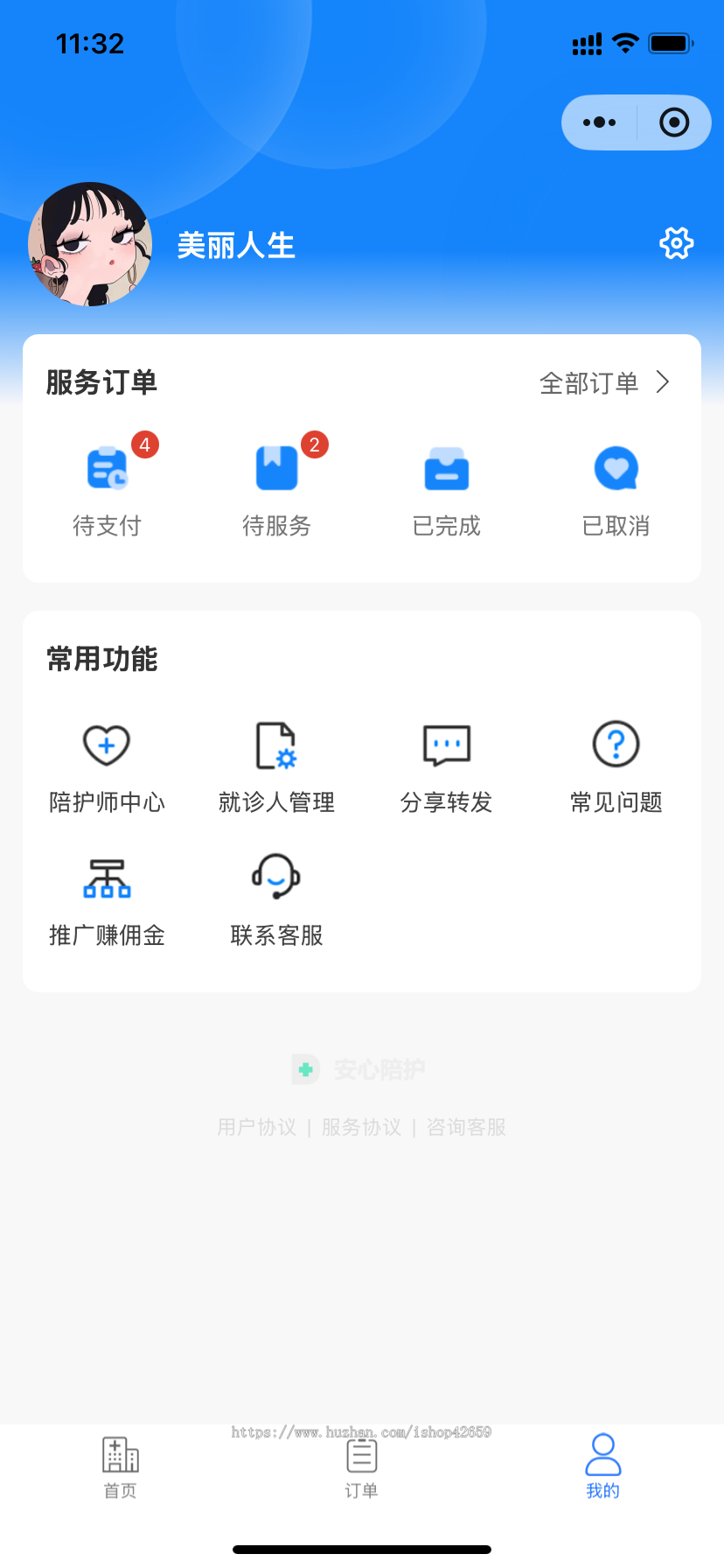Open the 用户协议 user agreement link

pos(256,1127)
